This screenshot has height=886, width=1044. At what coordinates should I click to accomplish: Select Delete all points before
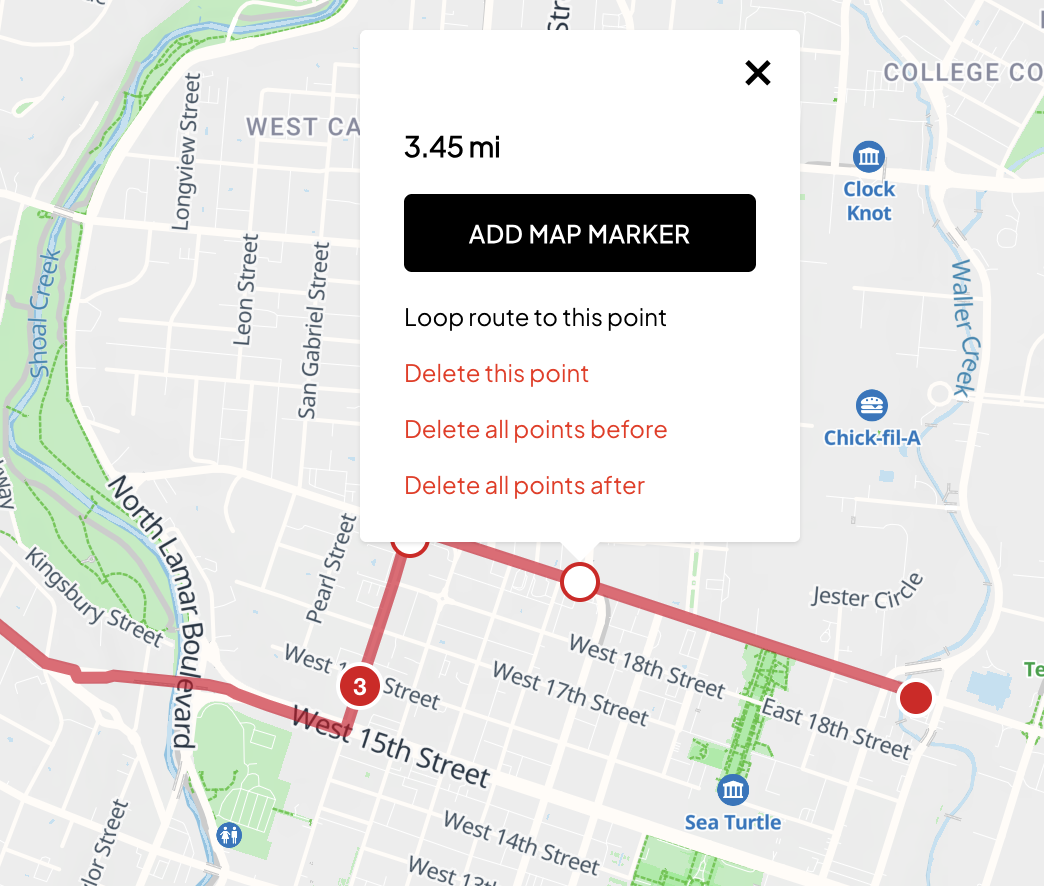tap(535, 430)
